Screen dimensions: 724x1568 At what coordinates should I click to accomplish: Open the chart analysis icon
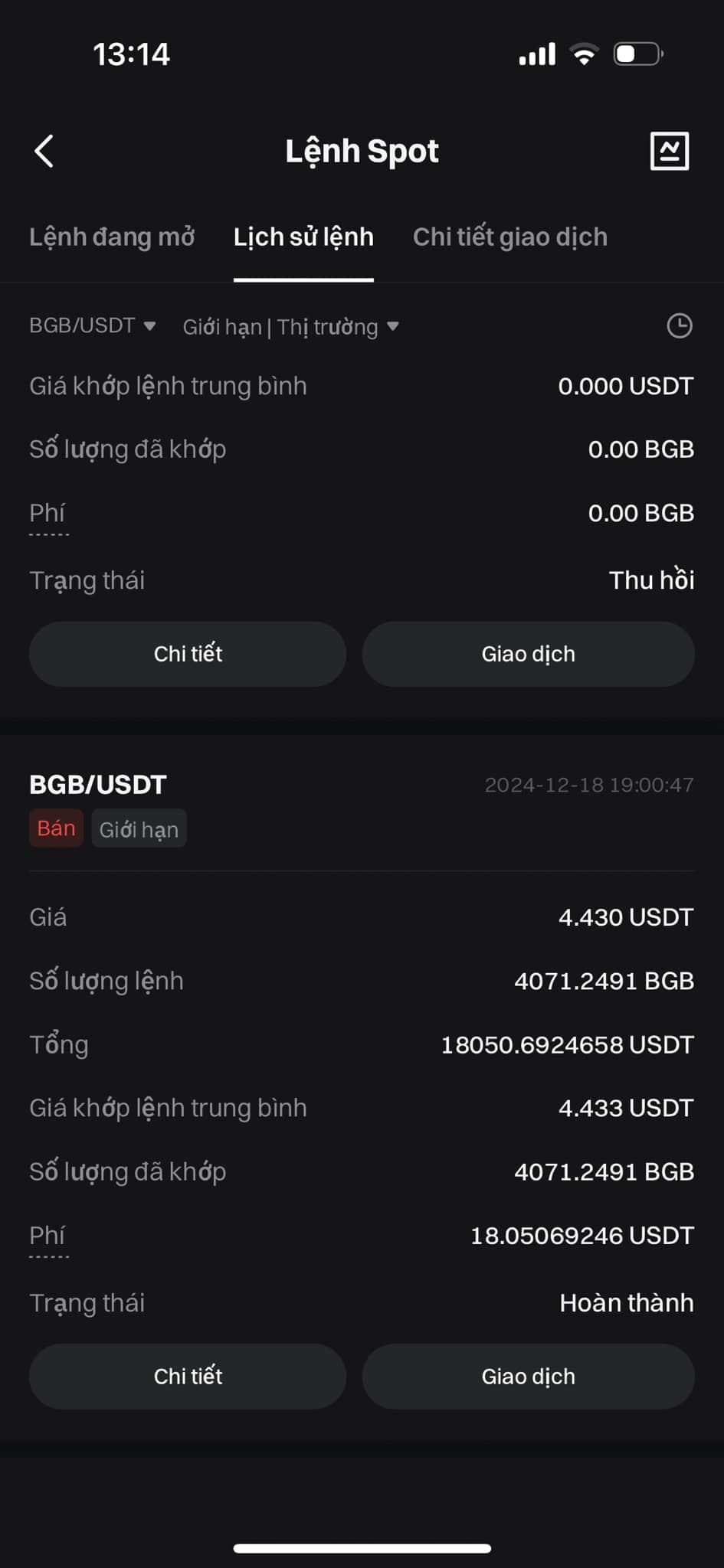tap(669, 151)
